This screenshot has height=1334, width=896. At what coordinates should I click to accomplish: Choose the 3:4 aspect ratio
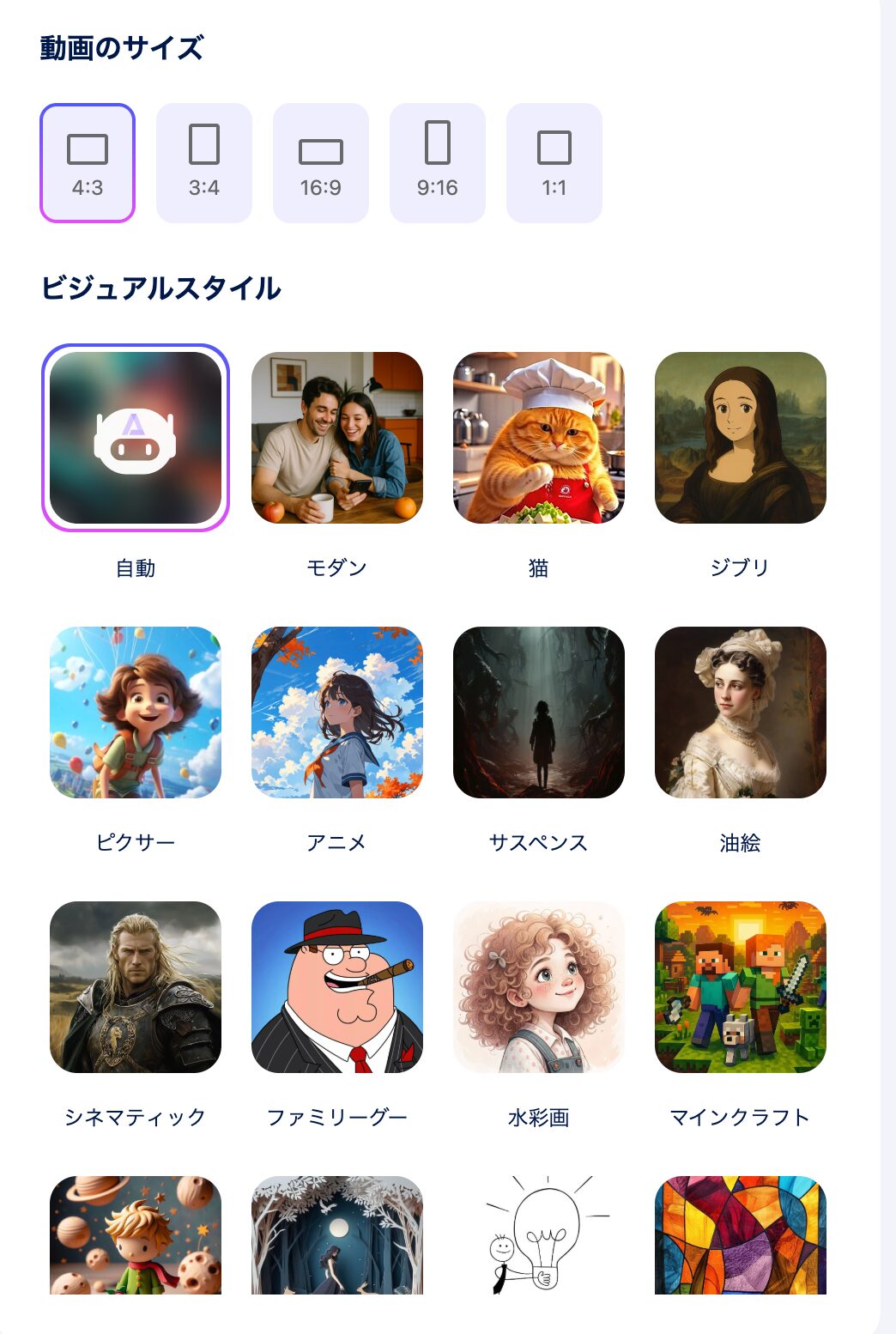(204, 163)
